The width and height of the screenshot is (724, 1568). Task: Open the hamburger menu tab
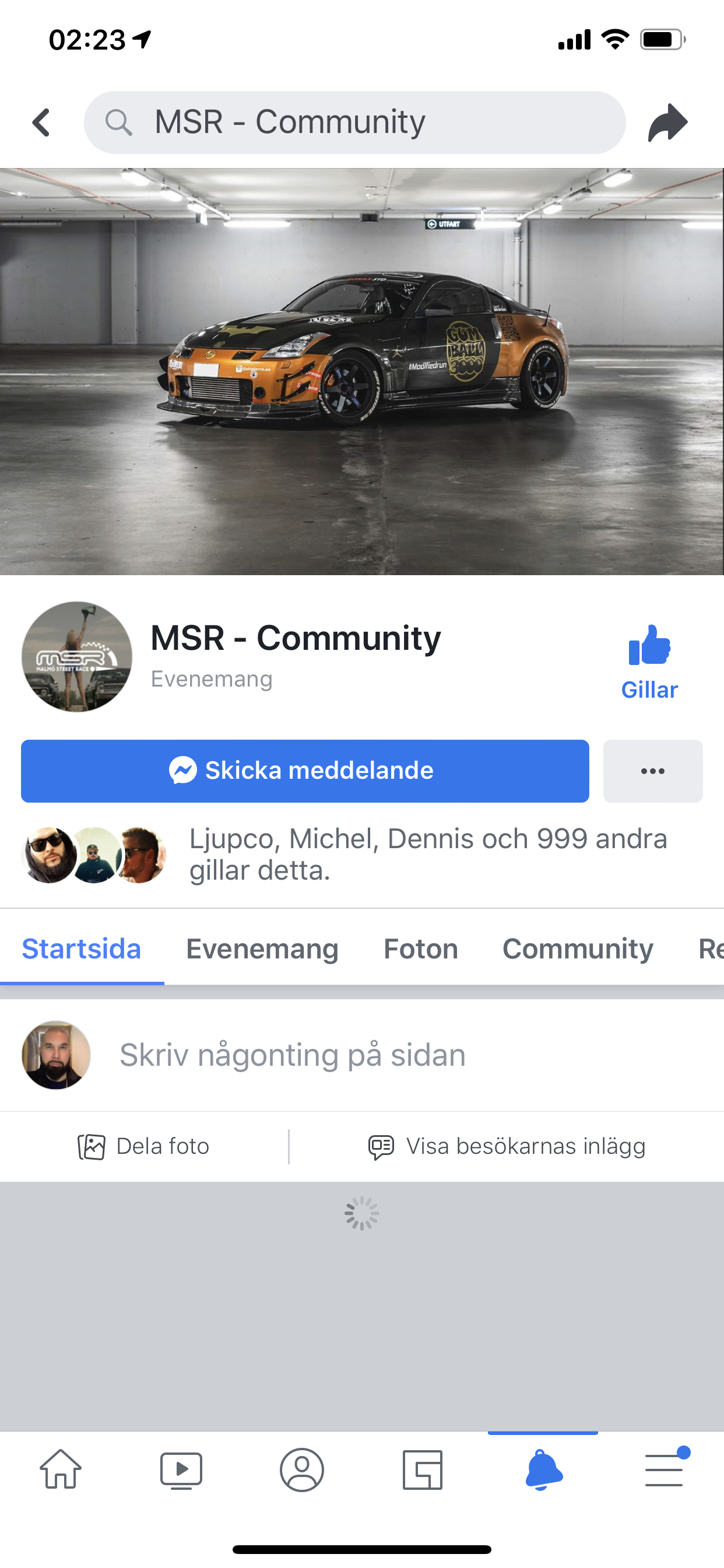664,1469
